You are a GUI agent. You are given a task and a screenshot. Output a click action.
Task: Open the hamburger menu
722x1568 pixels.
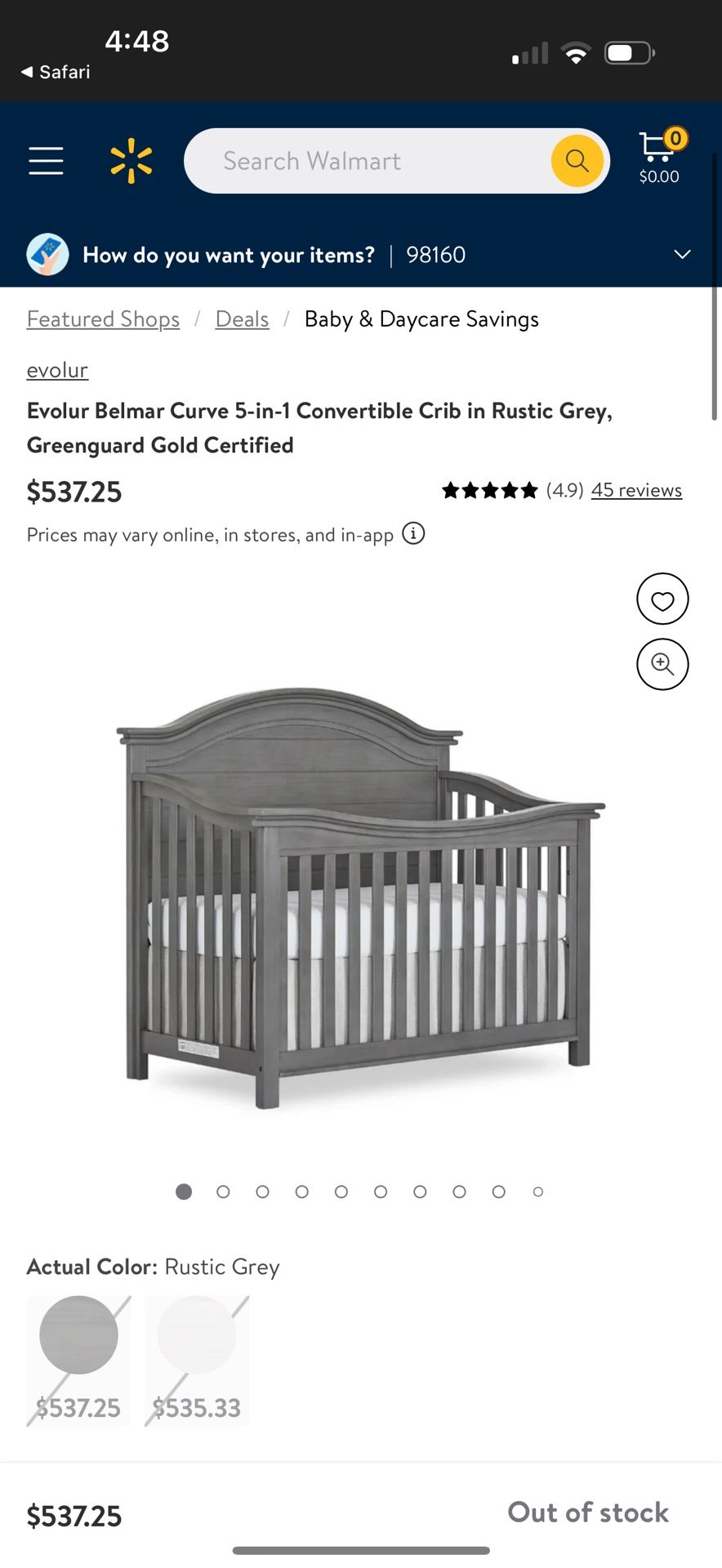pyautogui.click(x=46, y=161)
